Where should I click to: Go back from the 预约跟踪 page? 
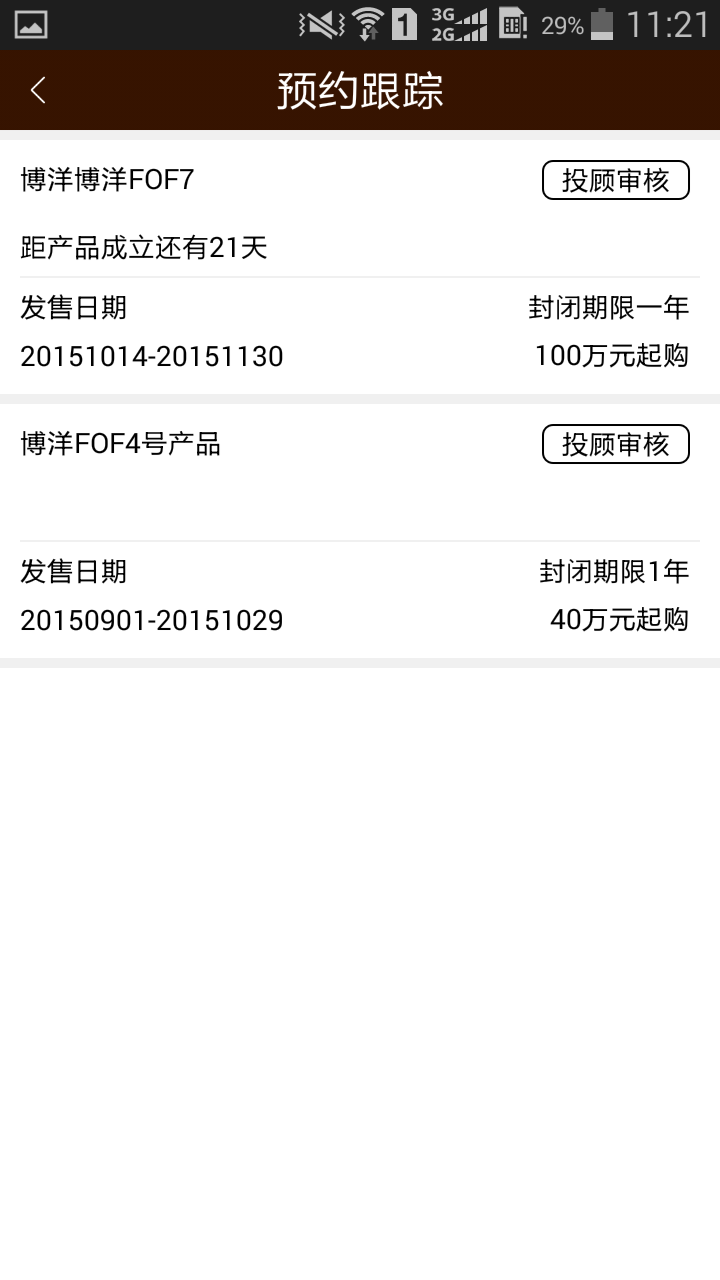[x=38, y=91]
